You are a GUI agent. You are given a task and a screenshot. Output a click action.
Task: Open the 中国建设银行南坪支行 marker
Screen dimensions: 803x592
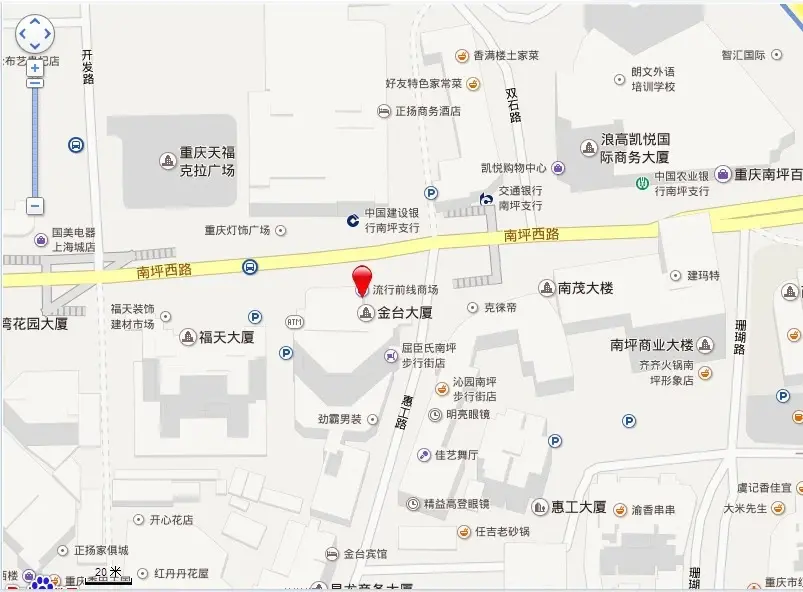click(x=352, y=220)
